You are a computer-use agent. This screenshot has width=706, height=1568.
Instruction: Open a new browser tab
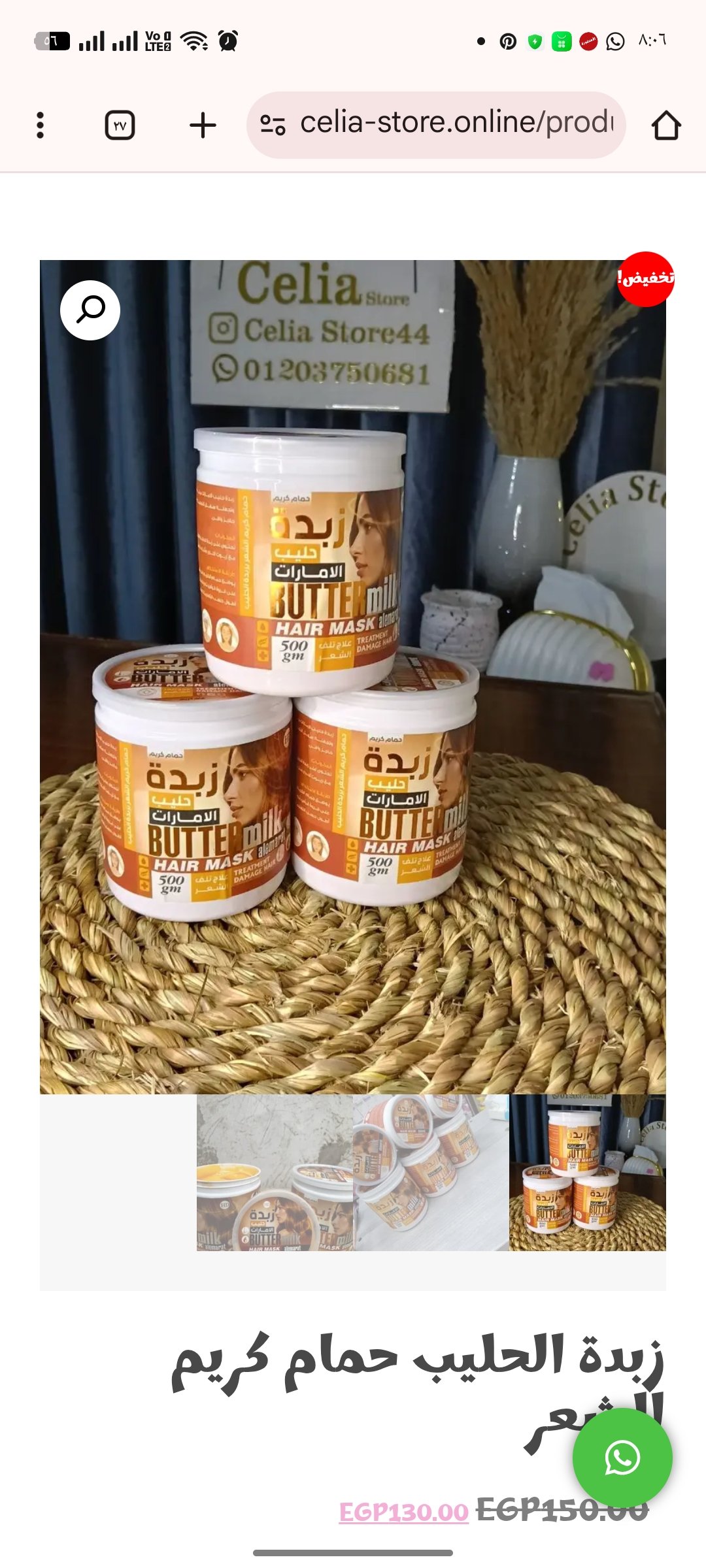coord(203,125)
